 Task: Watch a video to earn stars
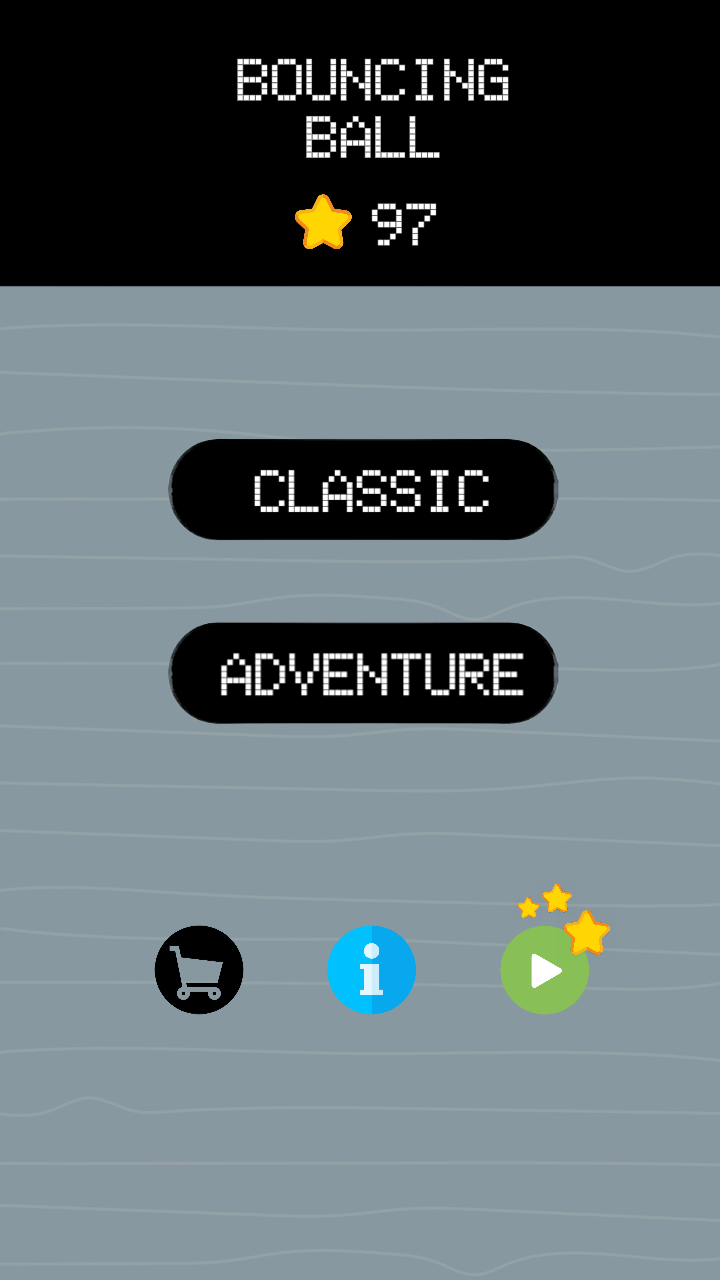click(544, 970)
